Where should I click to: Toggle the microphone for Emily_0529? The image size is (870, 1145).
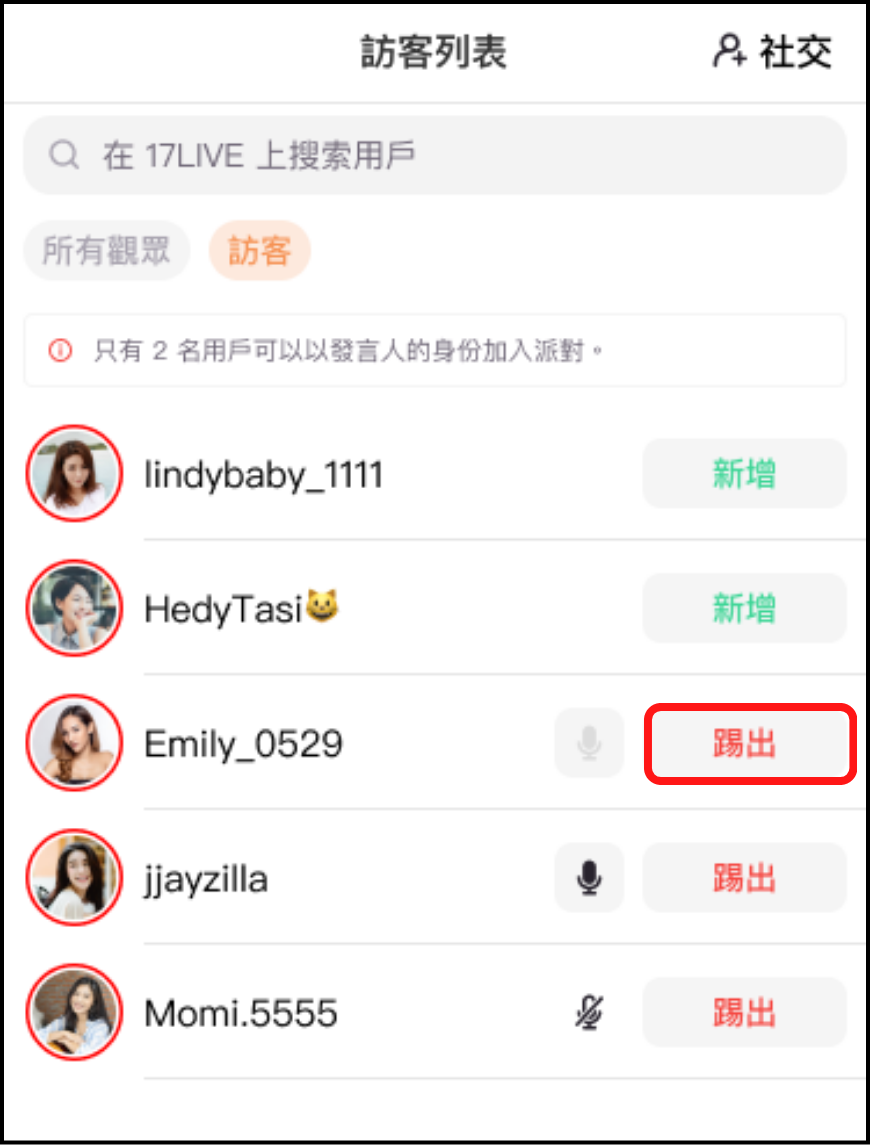click(x=589, y=744)
